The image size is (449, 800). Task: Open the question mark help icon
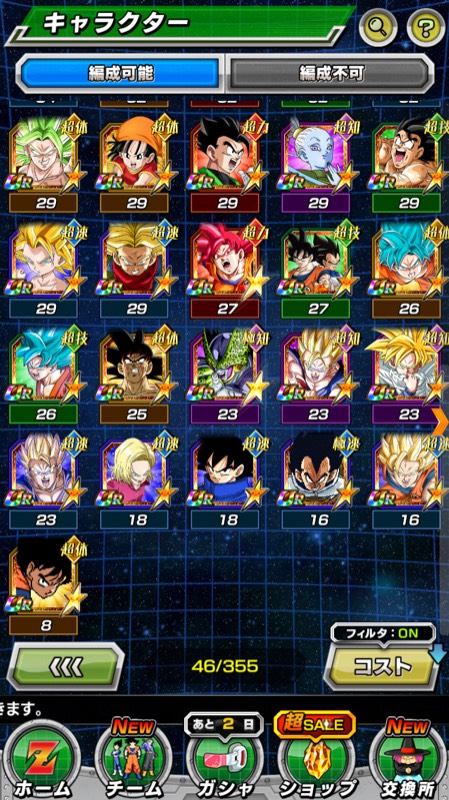point(426,27)
